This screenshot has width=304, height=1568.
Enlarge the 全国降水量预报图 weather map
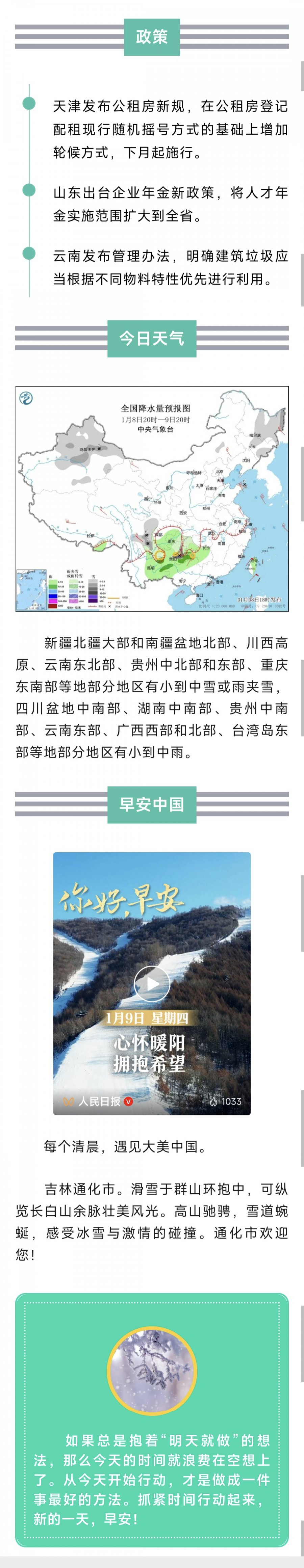pyautogui.click(x=152, y=499)
